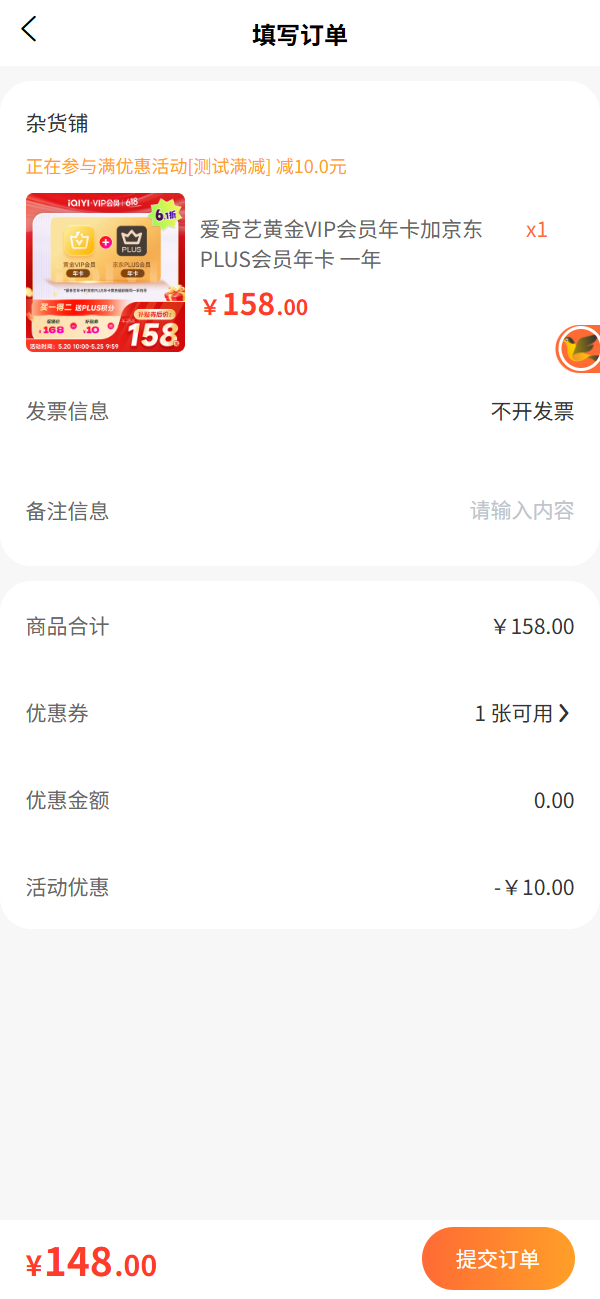Tap 提交订单 to submit the order
The height and width of the screenshot is (1299, 600).
click(498, 1259)
